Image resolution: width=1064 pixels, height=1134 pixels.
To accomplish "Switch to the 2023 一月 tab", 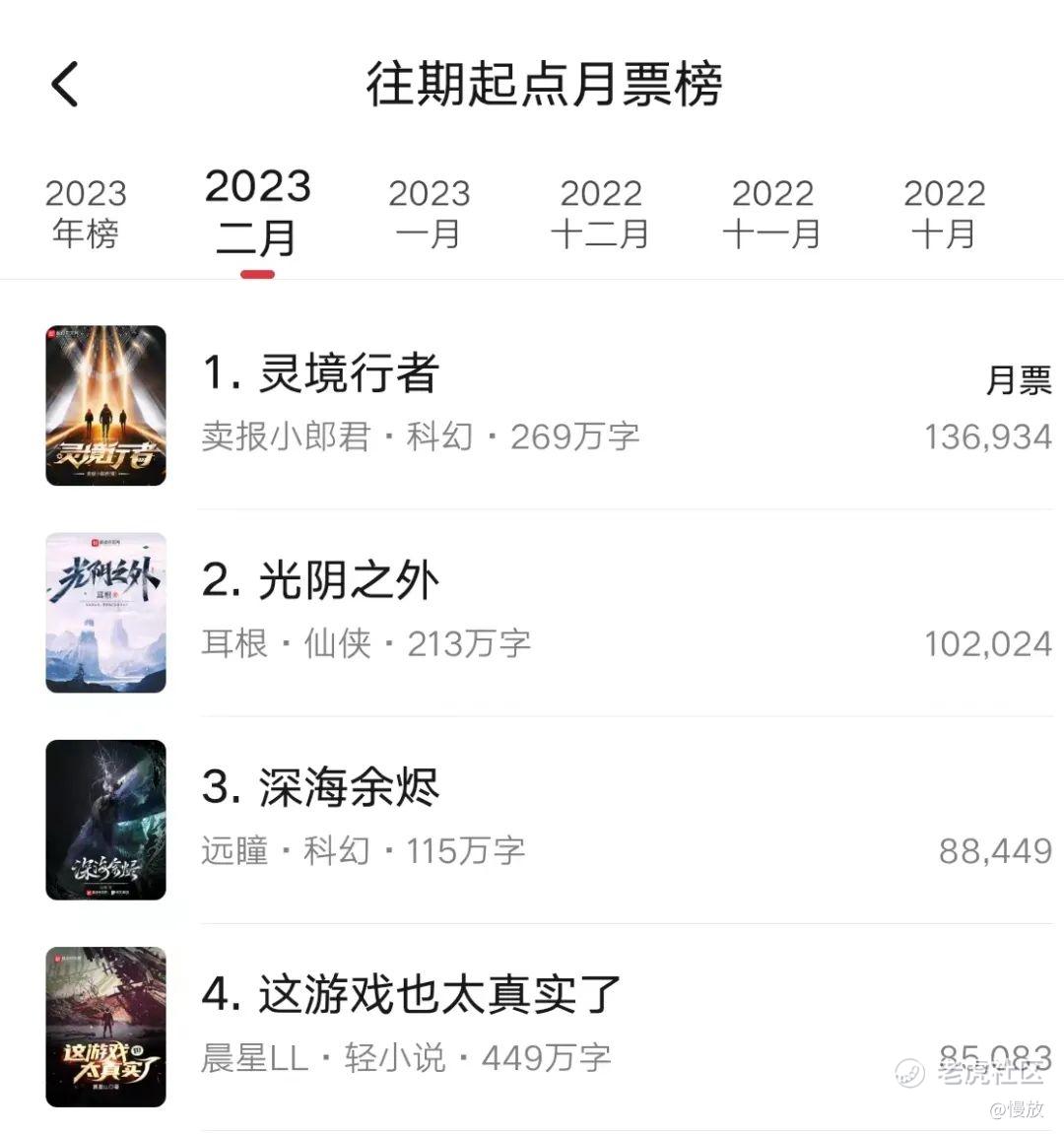I will coord(429,213).
